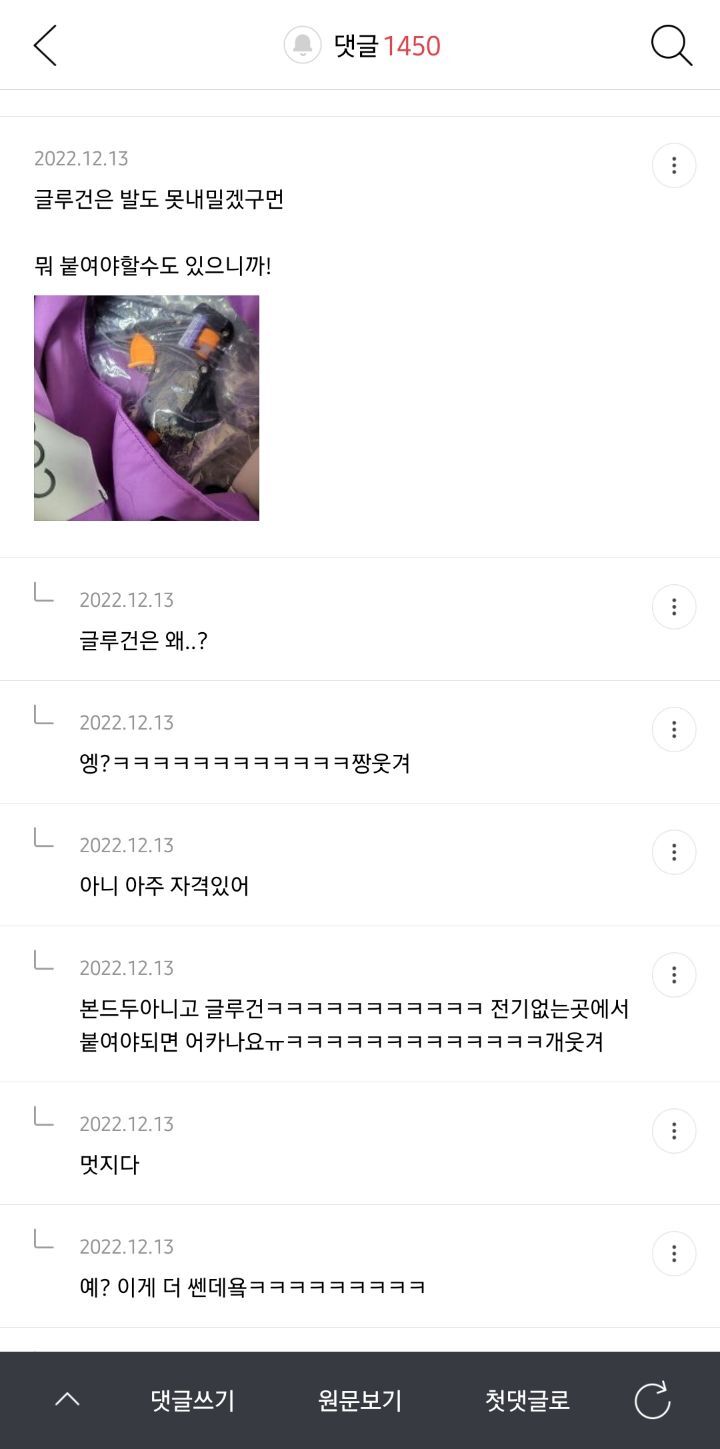Image resolution: width=720 pixels, height=1449 pixels.
Task: Open the attached glue gun photo
Action: (x=146, y=408)
